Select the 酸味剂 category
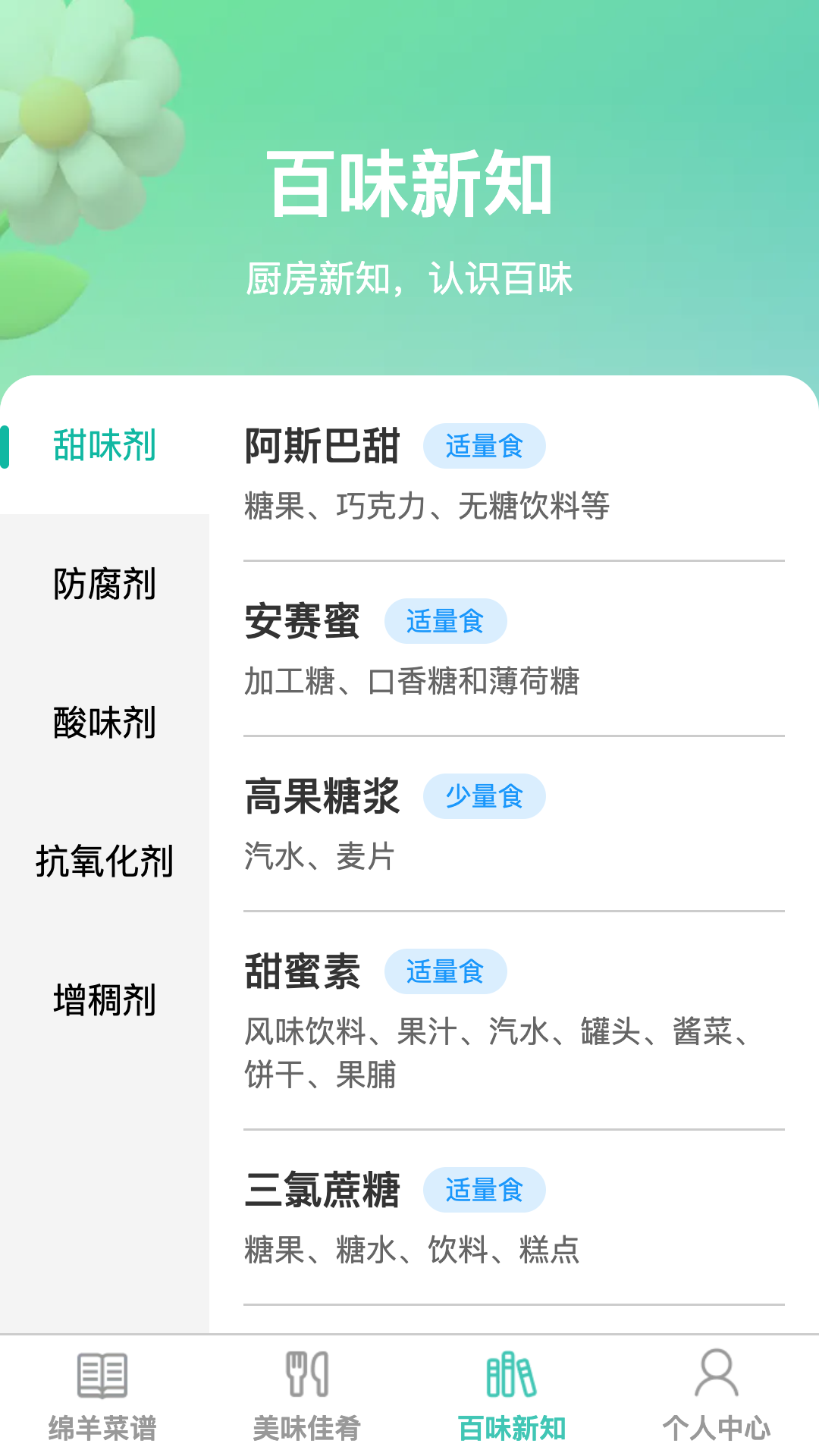Image resolution: width=819 pixels, height=1456 pixels. click(104, 724)
